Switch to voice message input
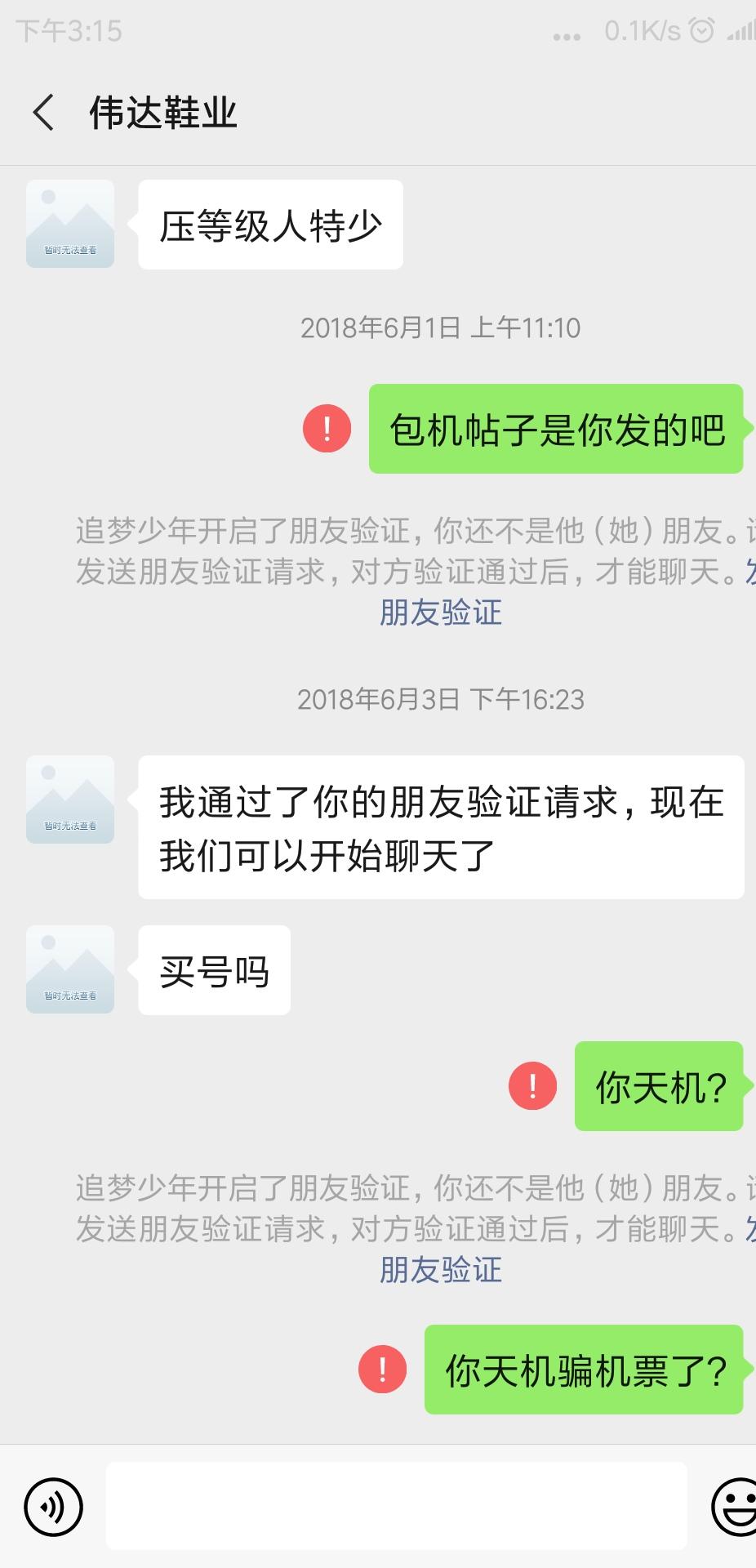756x1568 pixels. [x=54, y=1507]
